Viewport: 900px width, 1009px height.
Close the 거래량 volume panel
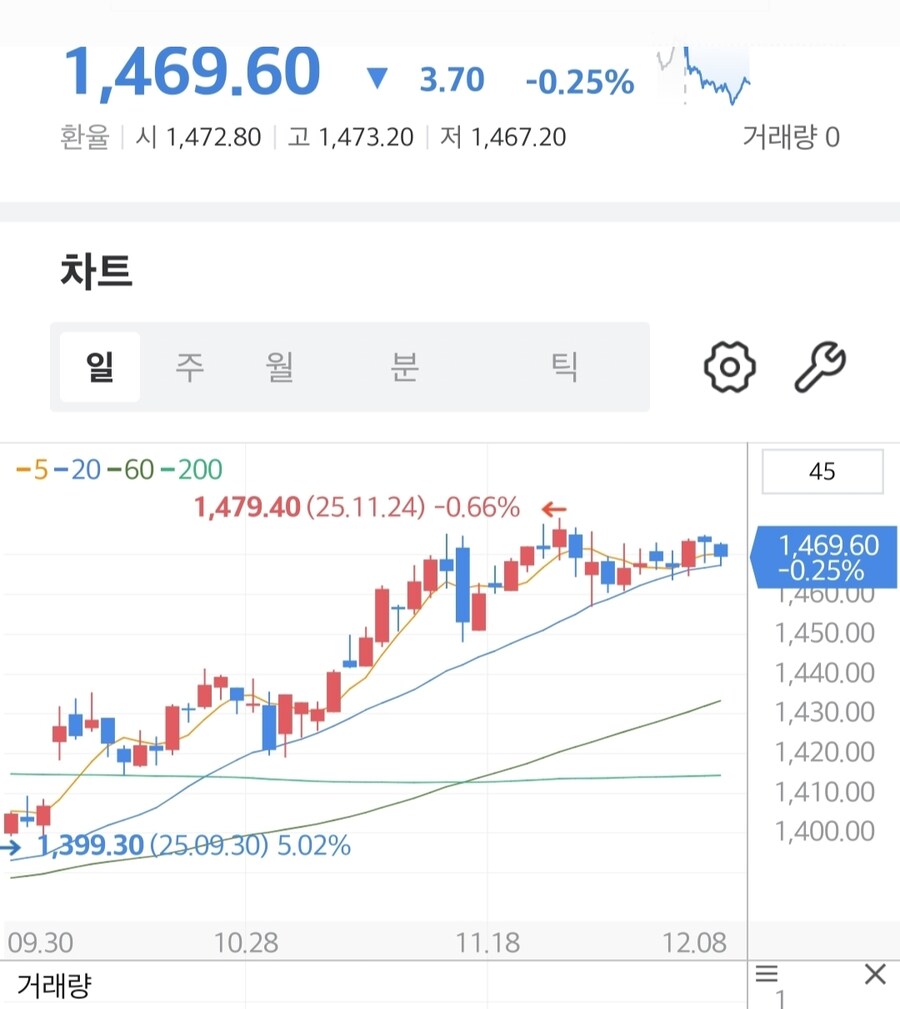[x=875, y=973]
